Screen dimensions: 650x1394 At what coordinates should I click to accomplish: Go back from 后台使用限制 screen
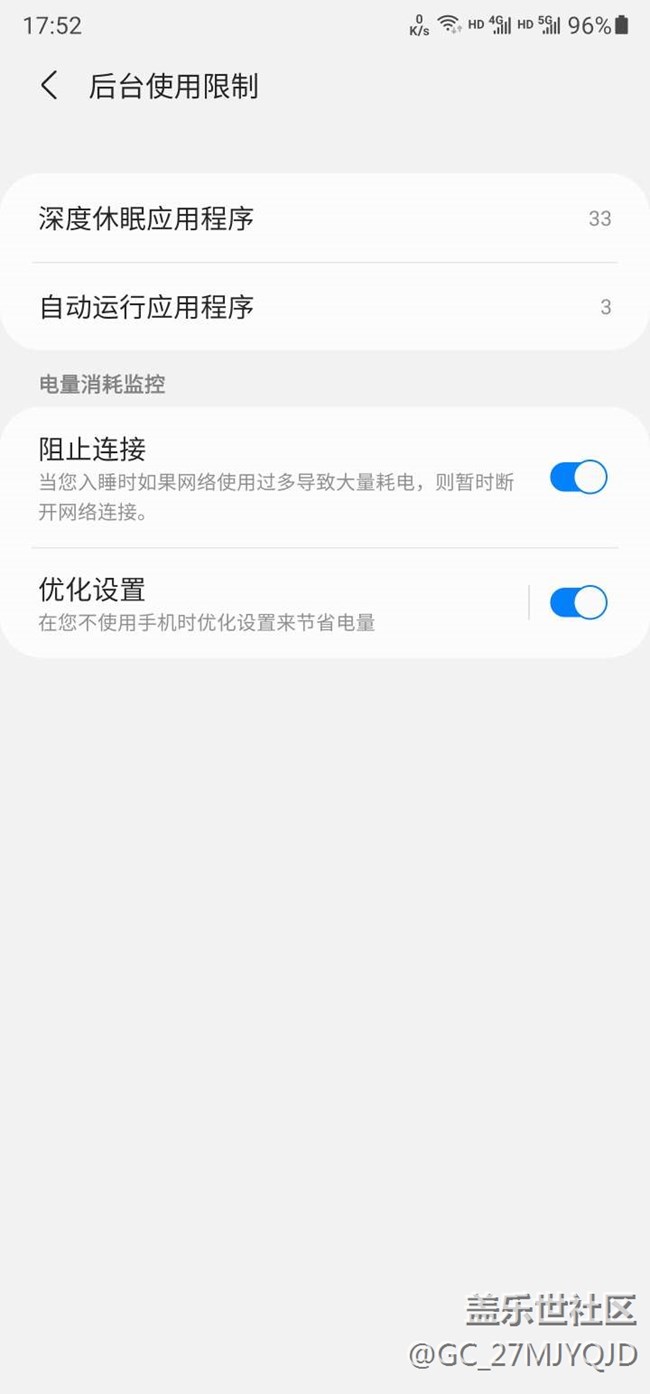point(49,86)
